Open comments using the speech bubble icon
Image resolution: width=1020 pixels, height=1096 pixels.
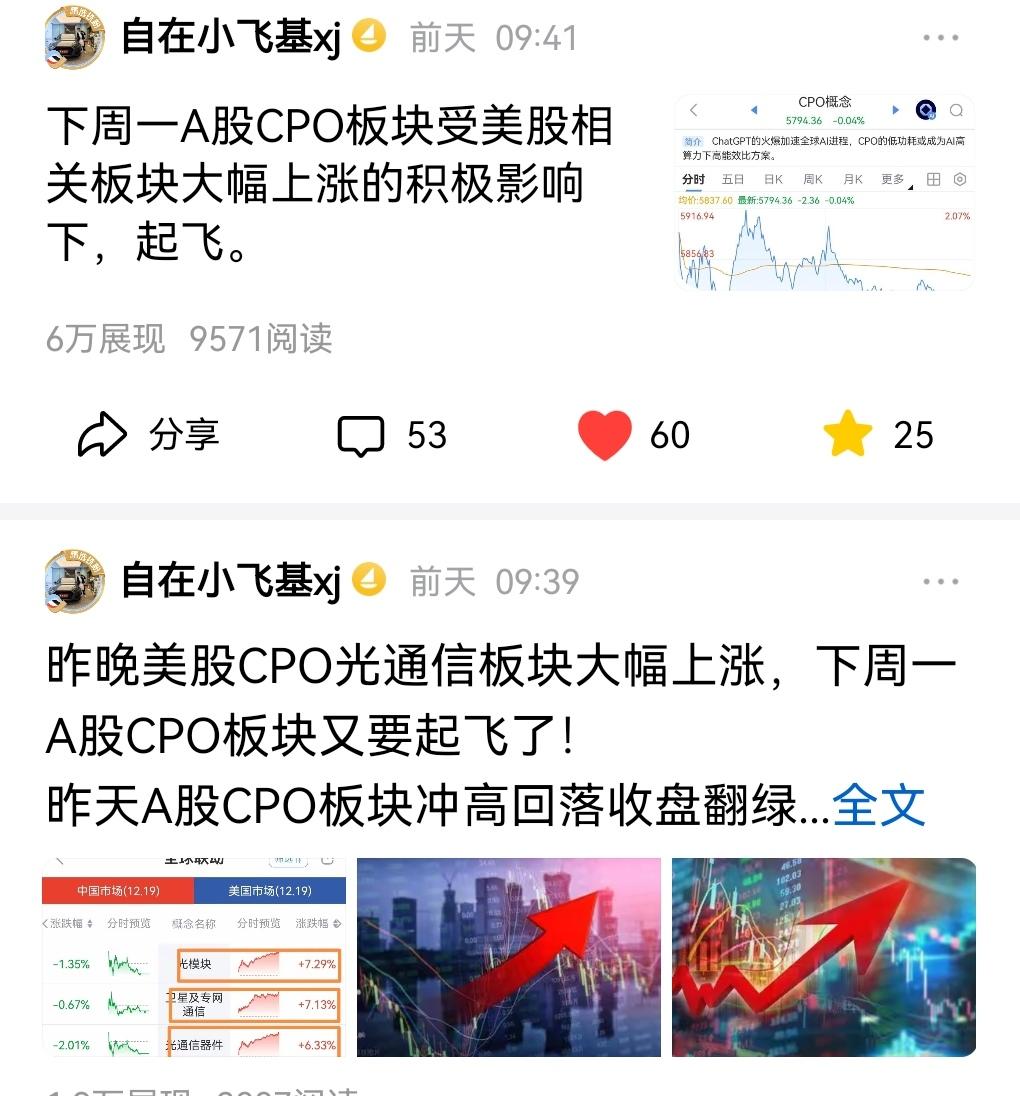coord(365,434)
